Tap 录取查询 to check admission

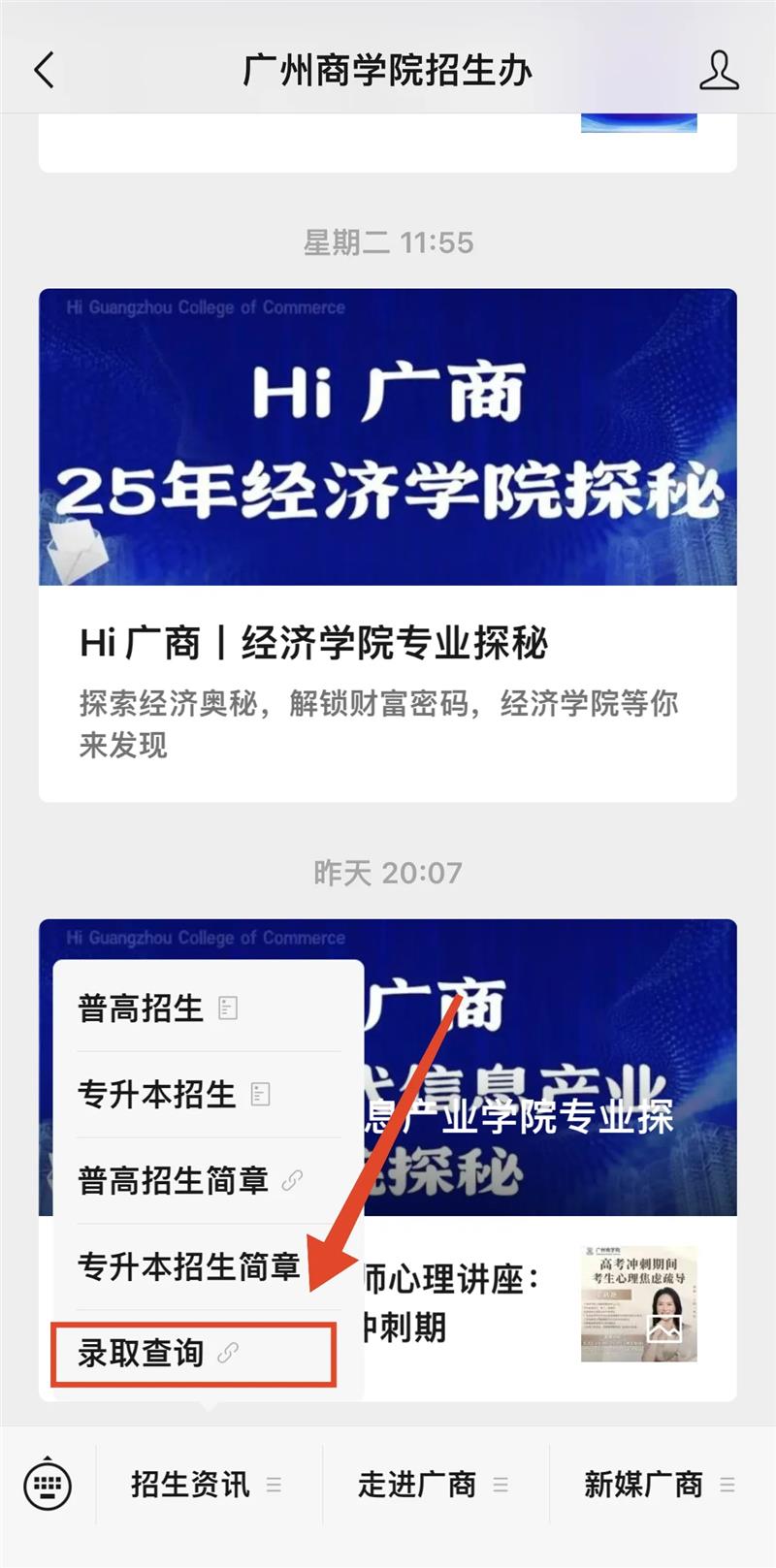194,1353
